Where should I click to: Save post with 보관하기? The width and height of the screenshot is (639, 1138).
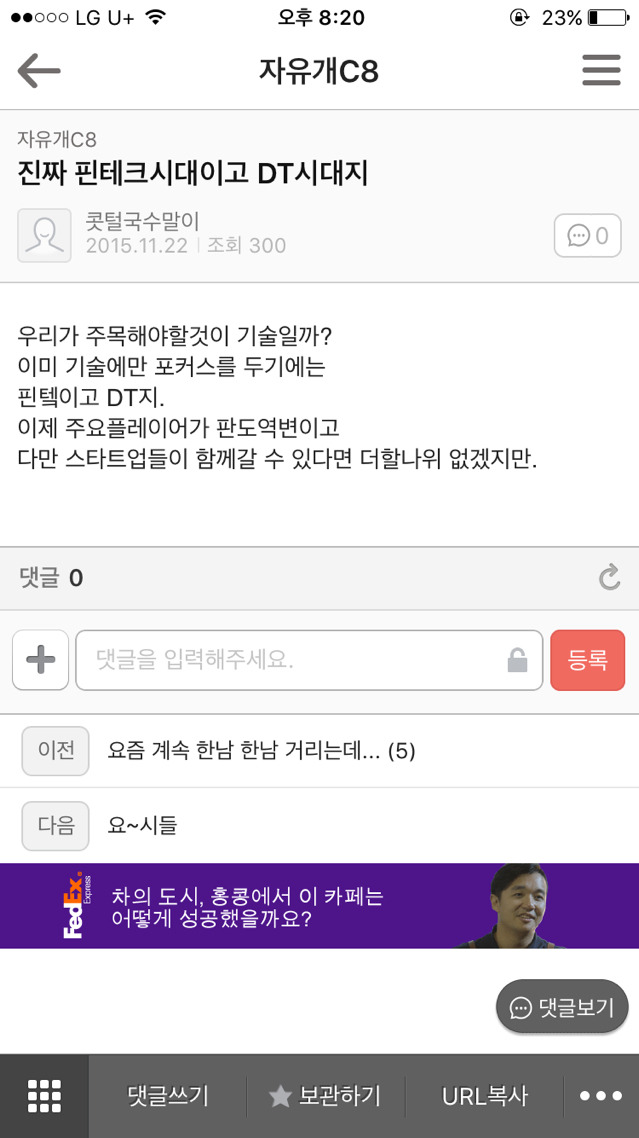pyautogui.click(x=325, y=1096)
